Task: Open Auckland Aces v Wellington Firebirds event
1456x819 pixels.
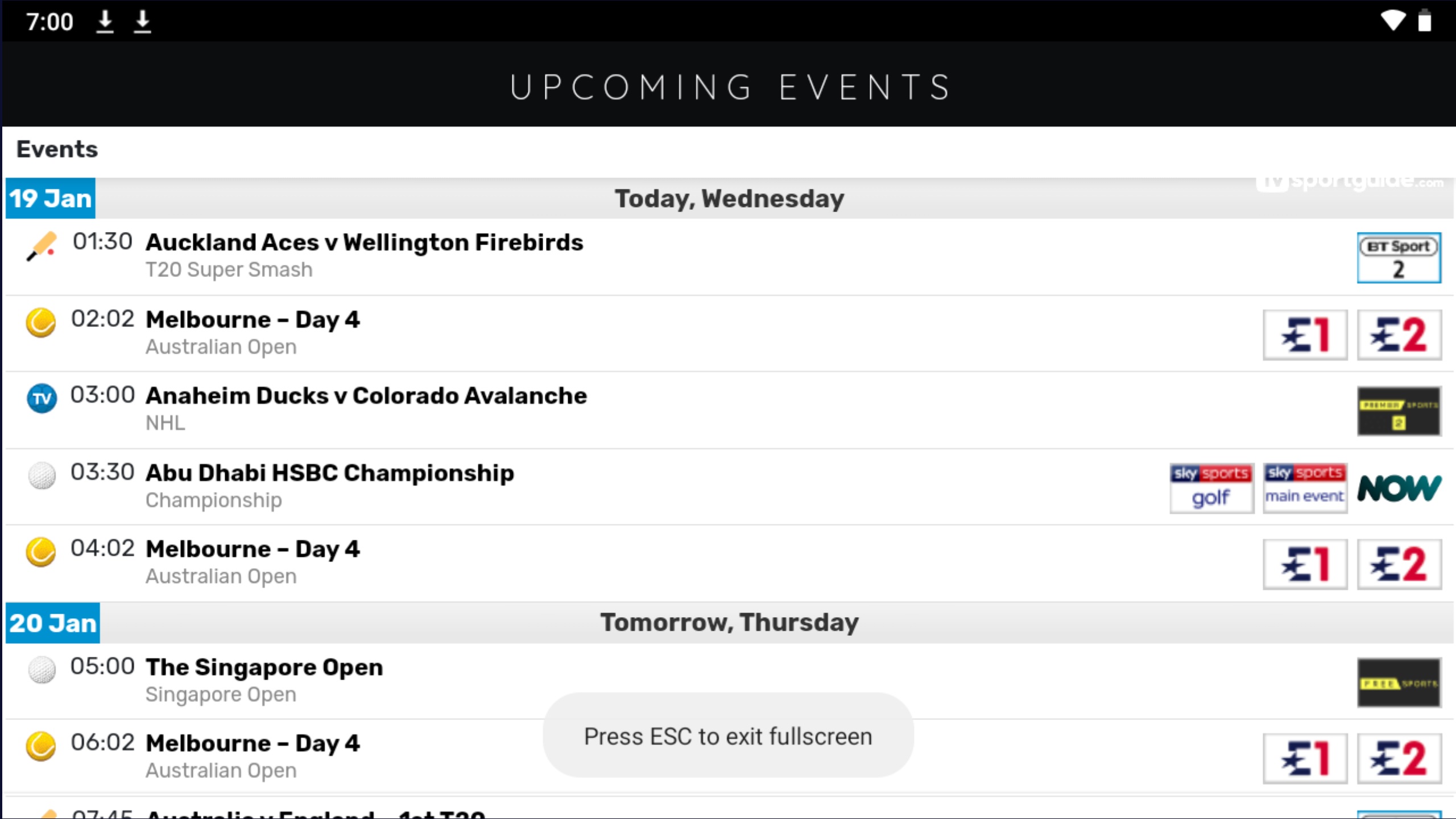Action: tap(364, 243)
